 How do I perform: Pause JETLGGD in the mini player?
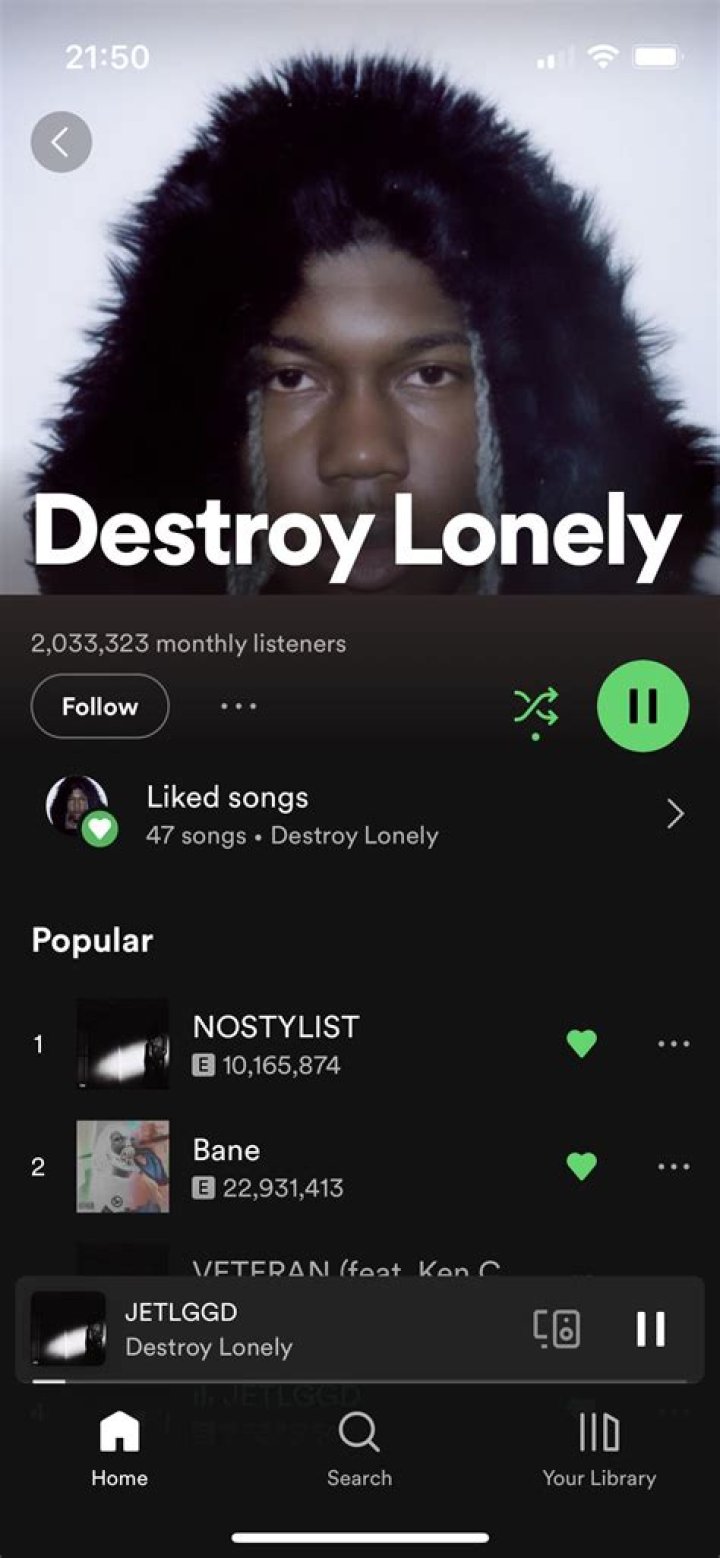tap(650, 1329)
